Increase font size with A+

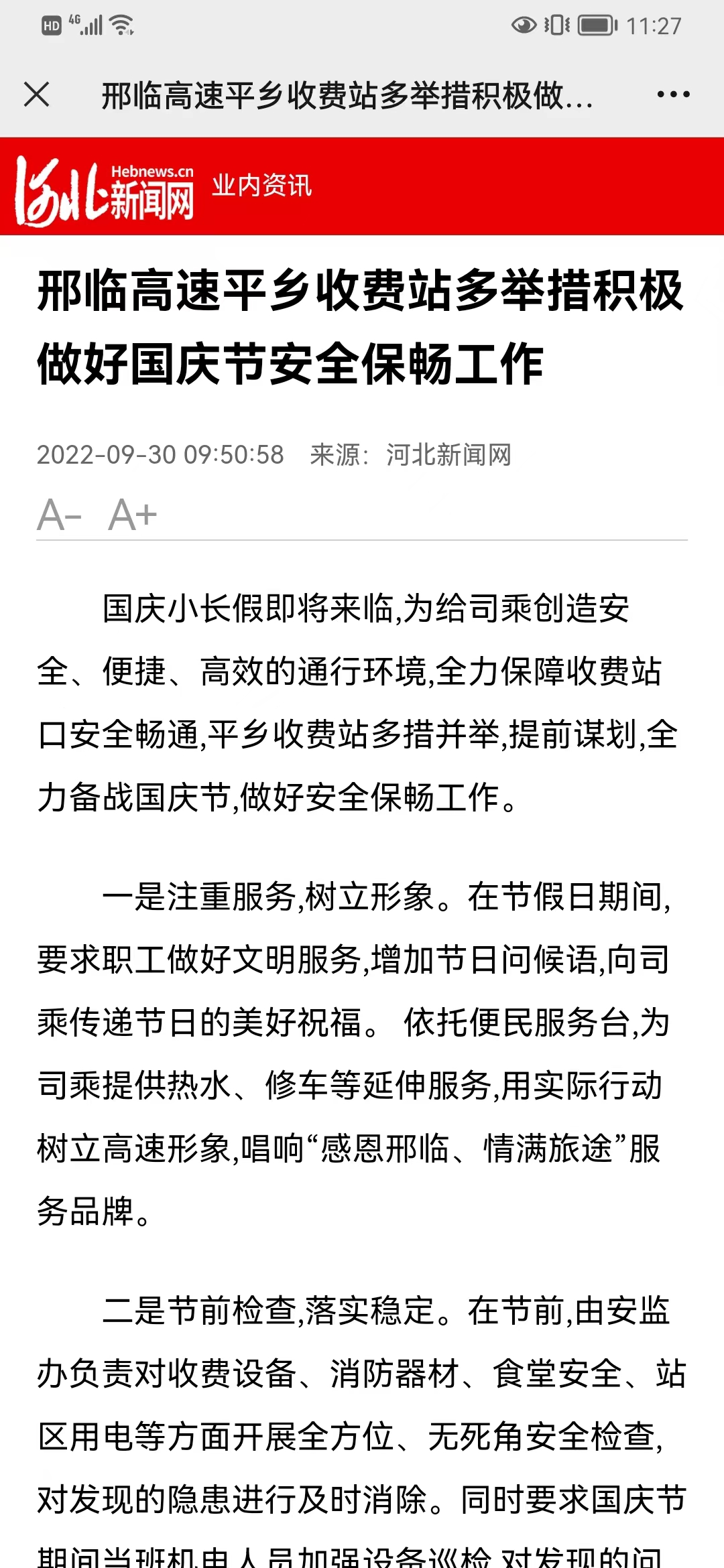tap(133, 515)
